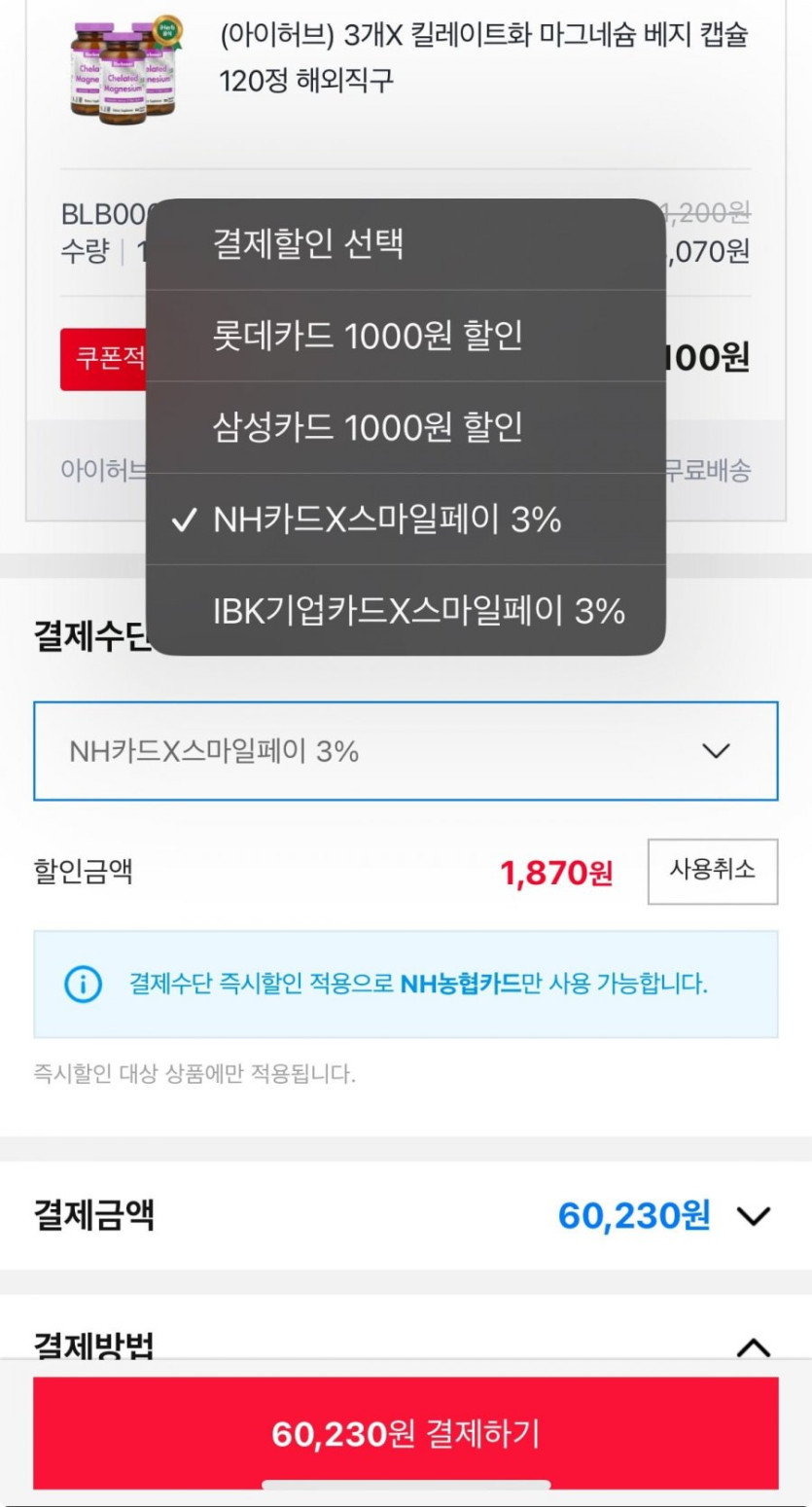Open the payment discount dropdown box

coord(406,751)
